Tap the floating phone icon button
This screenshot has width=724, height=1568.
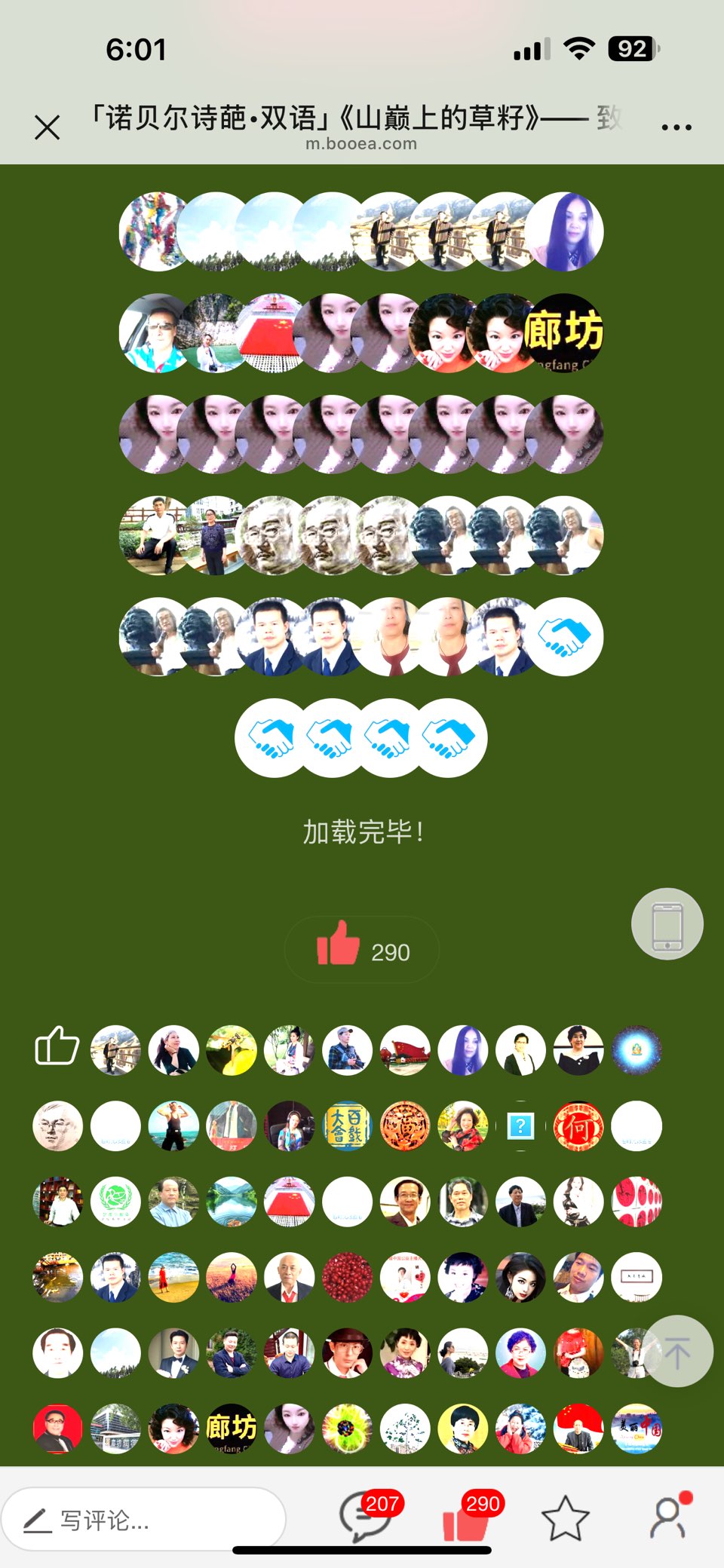[667, 924]
